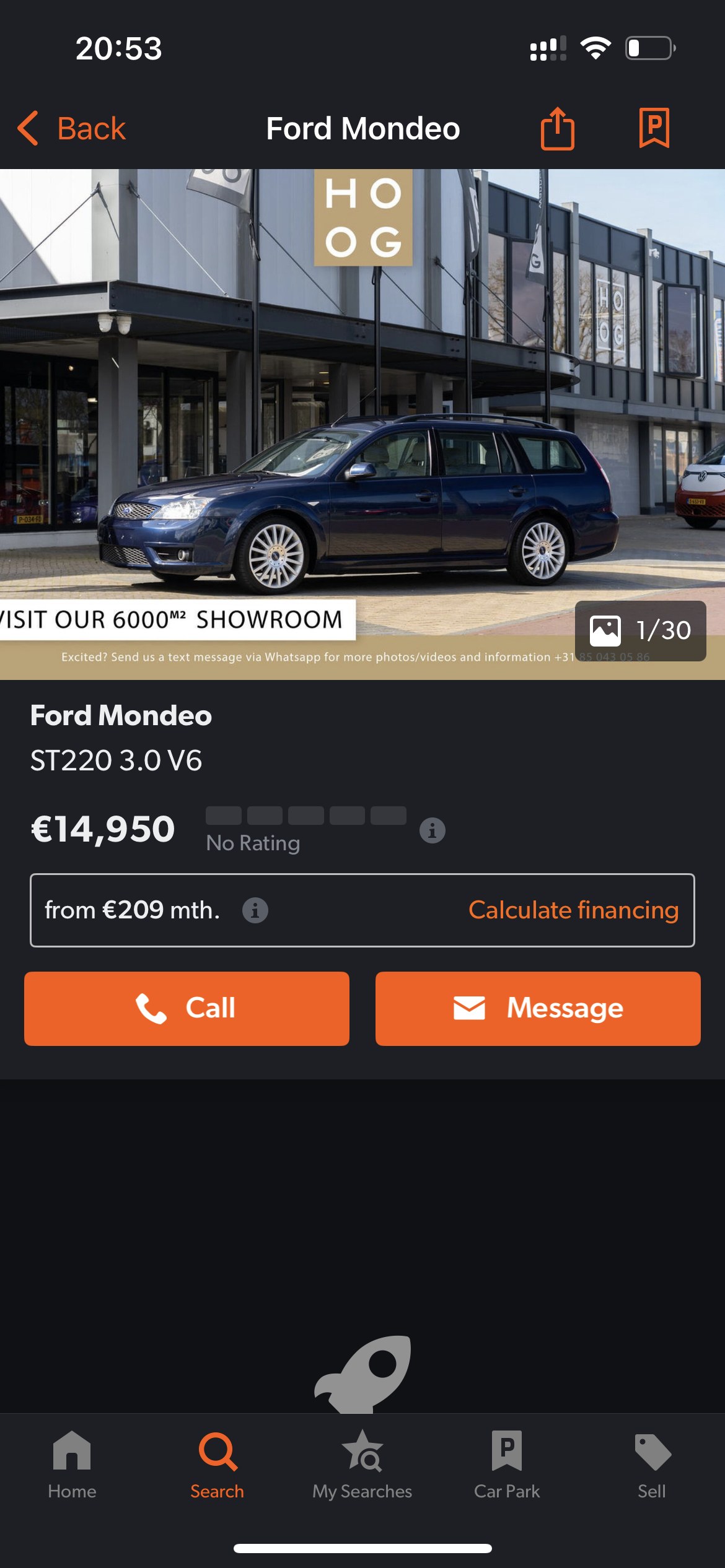725x1568 pixels.
Task: Show monthly rate info next to €209
Action: click(255, 910)
